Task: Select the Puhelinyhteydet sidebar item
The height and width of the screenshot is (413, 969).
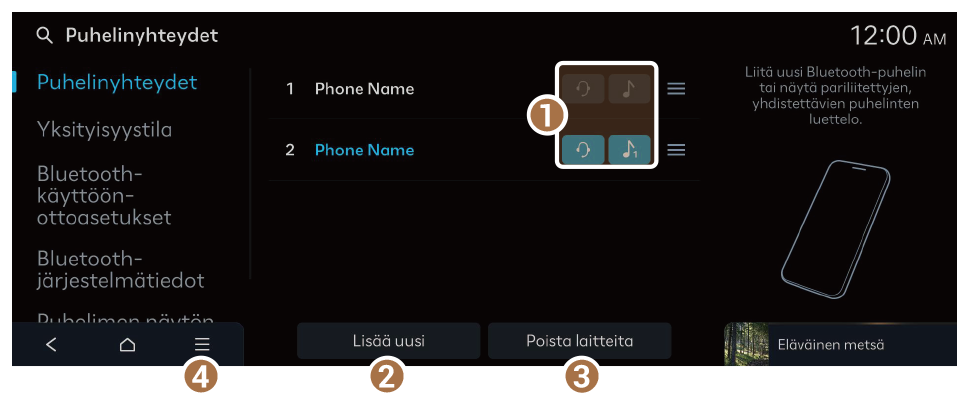Action: tap(117, 82)
